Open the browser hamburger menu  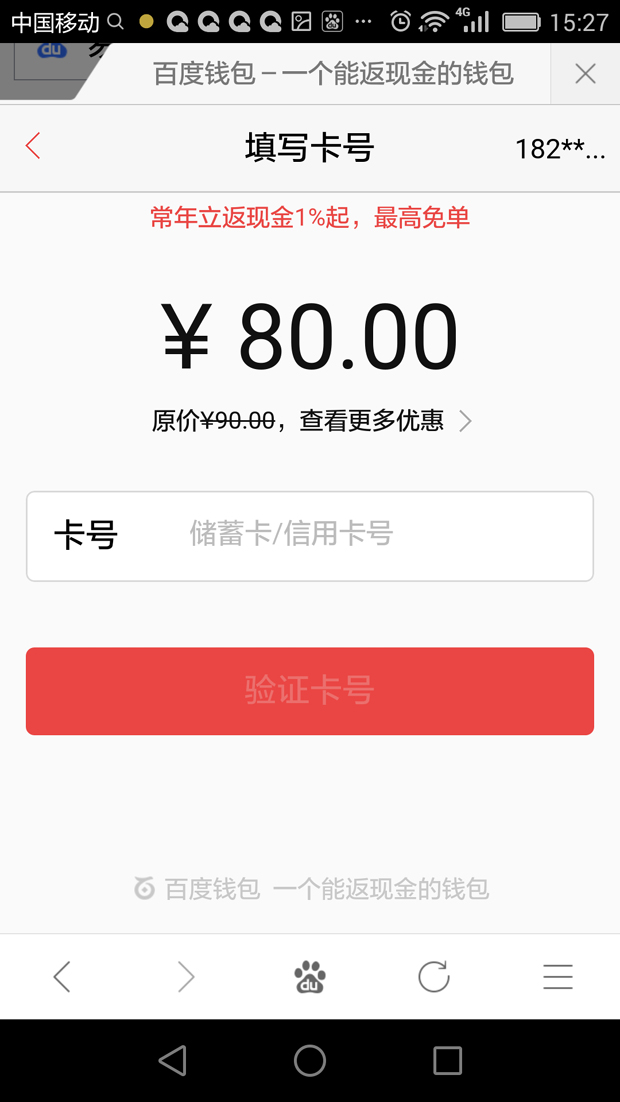point(558,976)
